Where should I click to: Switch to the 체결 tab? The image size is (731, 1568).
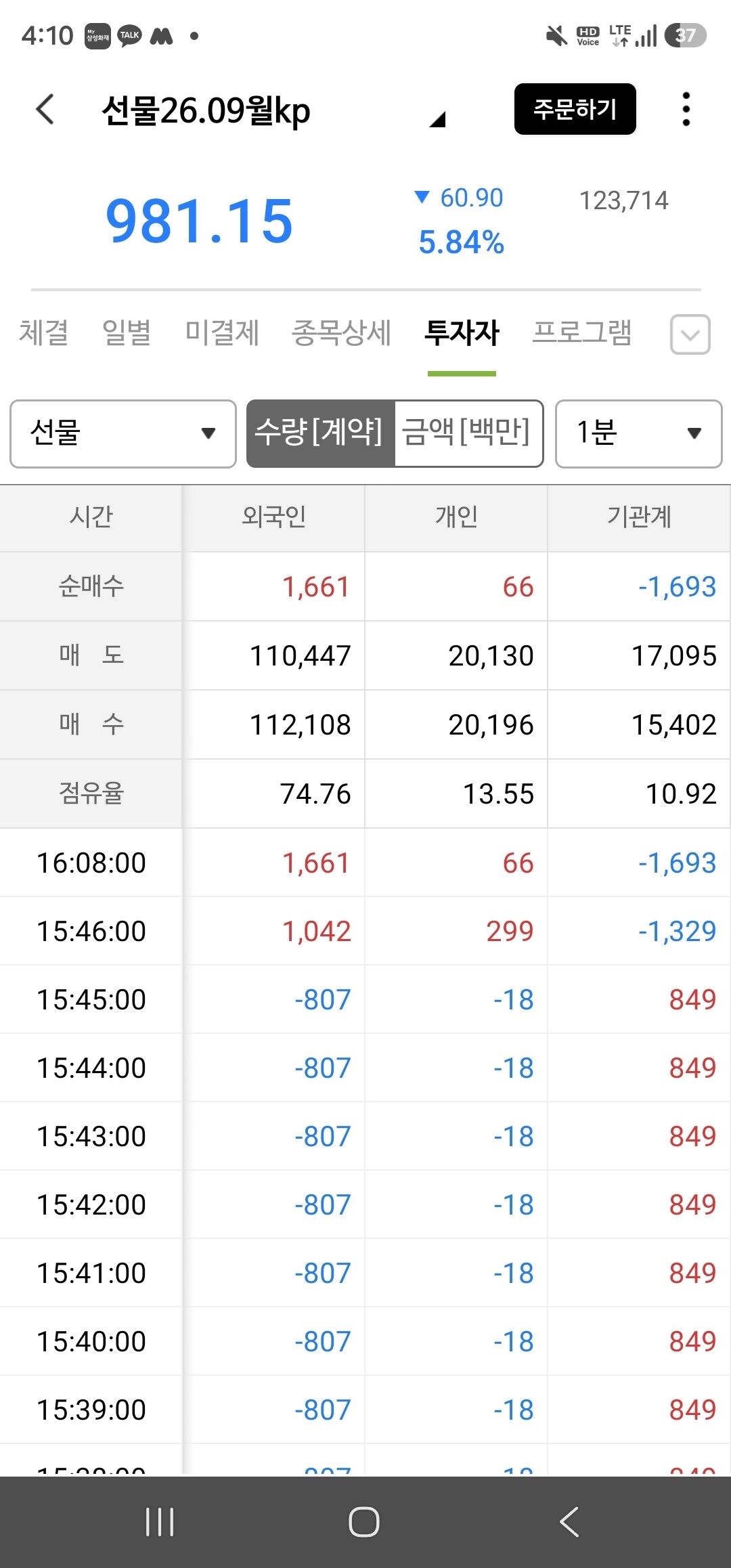click(x=44, y=332)
